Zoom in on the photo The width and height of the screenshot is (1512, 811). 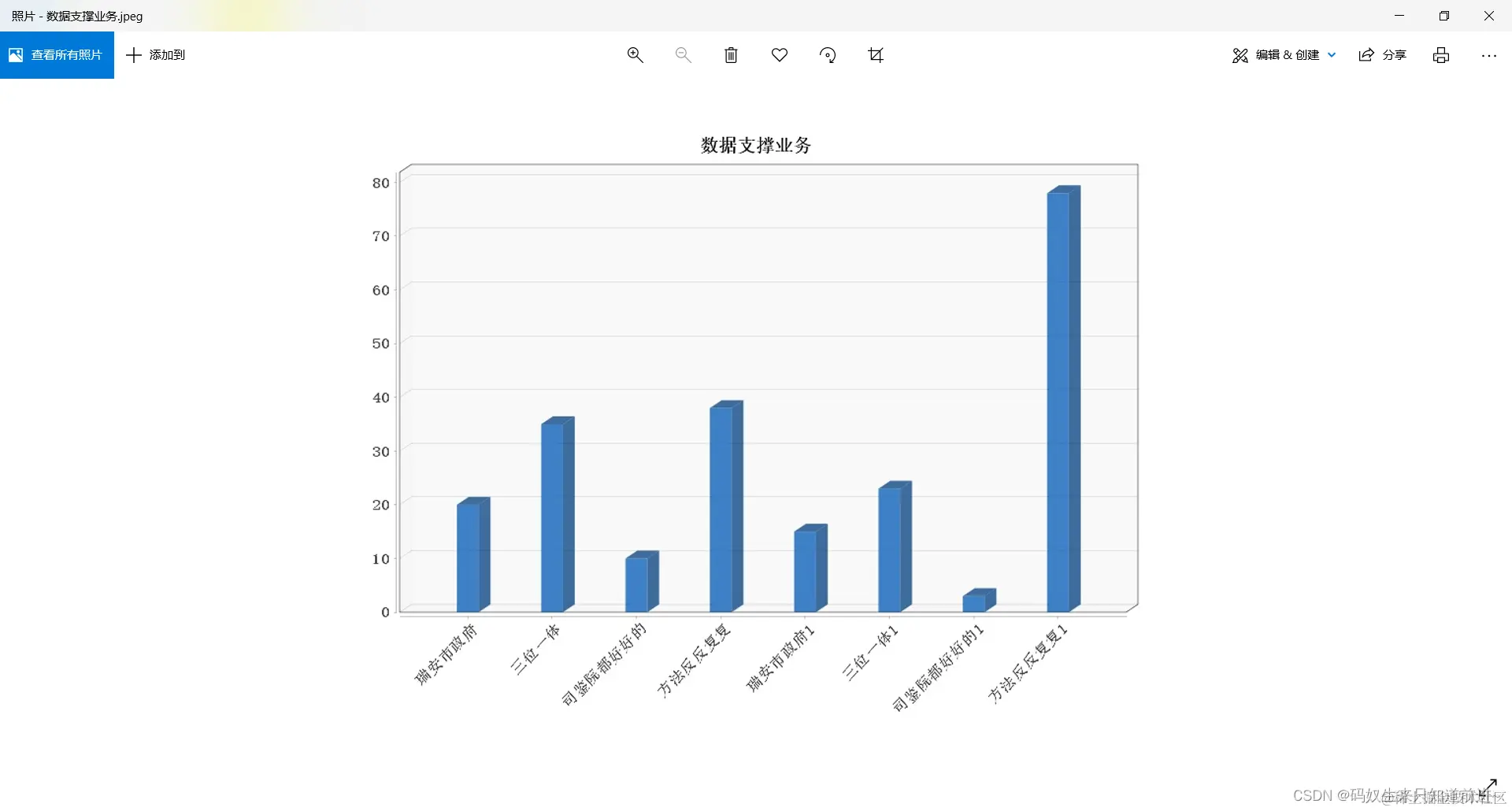pyautogui.click(x=635, y=55)
